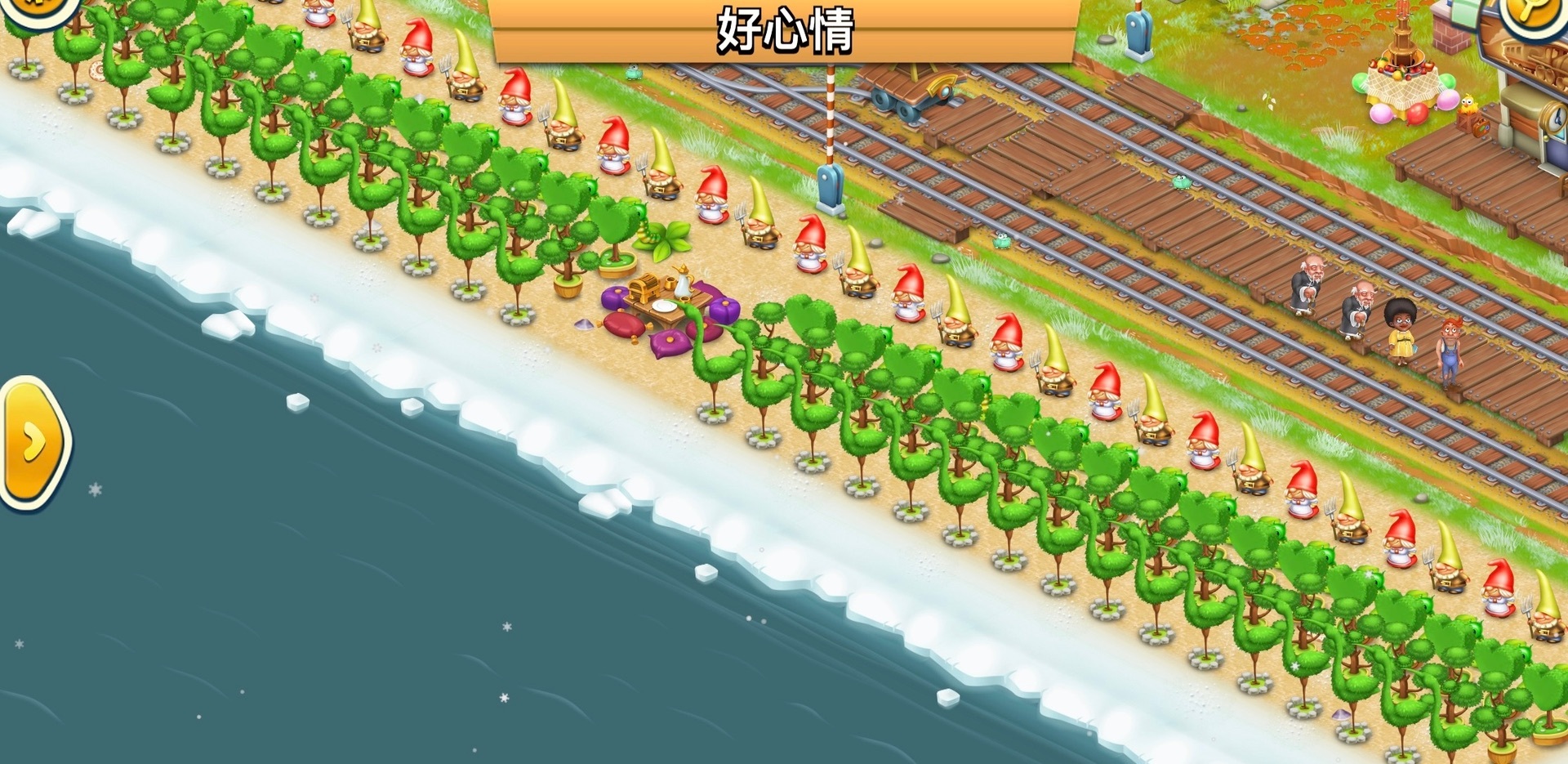Screen dimensions: 1568x764
Task: Tap the 好心情 farm name banner
Action: pyautogui.click(x=784, y=31)
